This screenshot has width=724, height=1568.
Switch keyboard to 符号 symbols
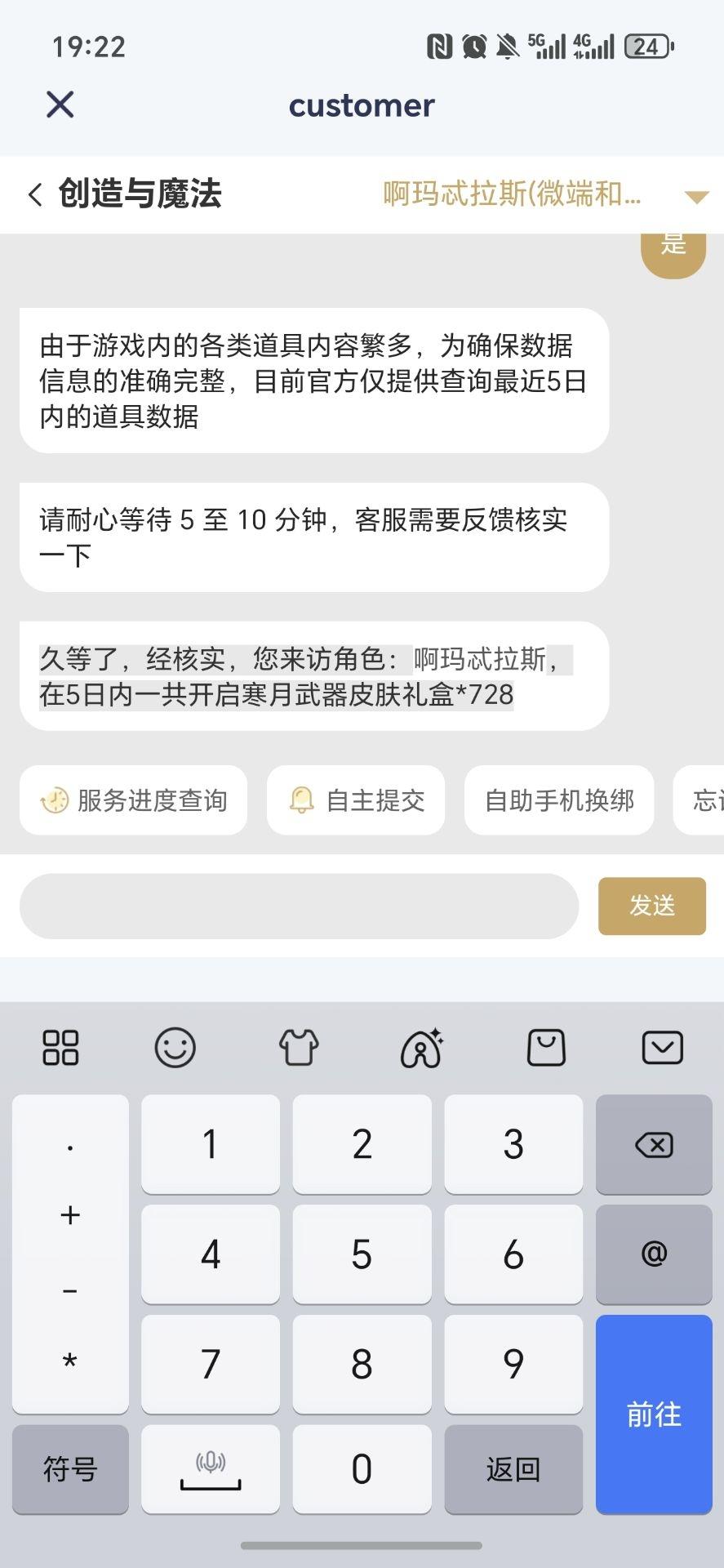pos(70,1469)
